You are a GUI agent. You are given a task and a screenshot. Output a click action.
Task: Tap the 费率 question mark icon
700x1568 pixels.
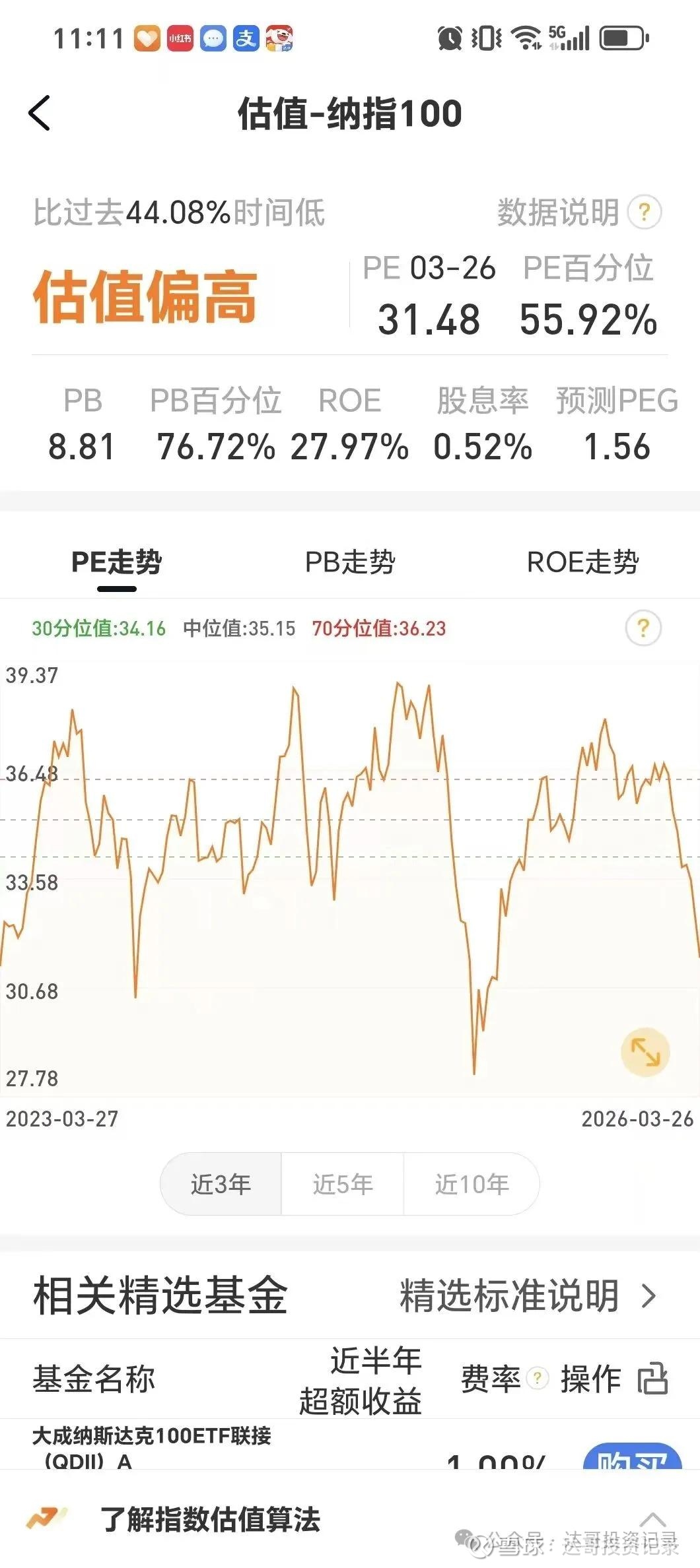[x=538, y=1378]
